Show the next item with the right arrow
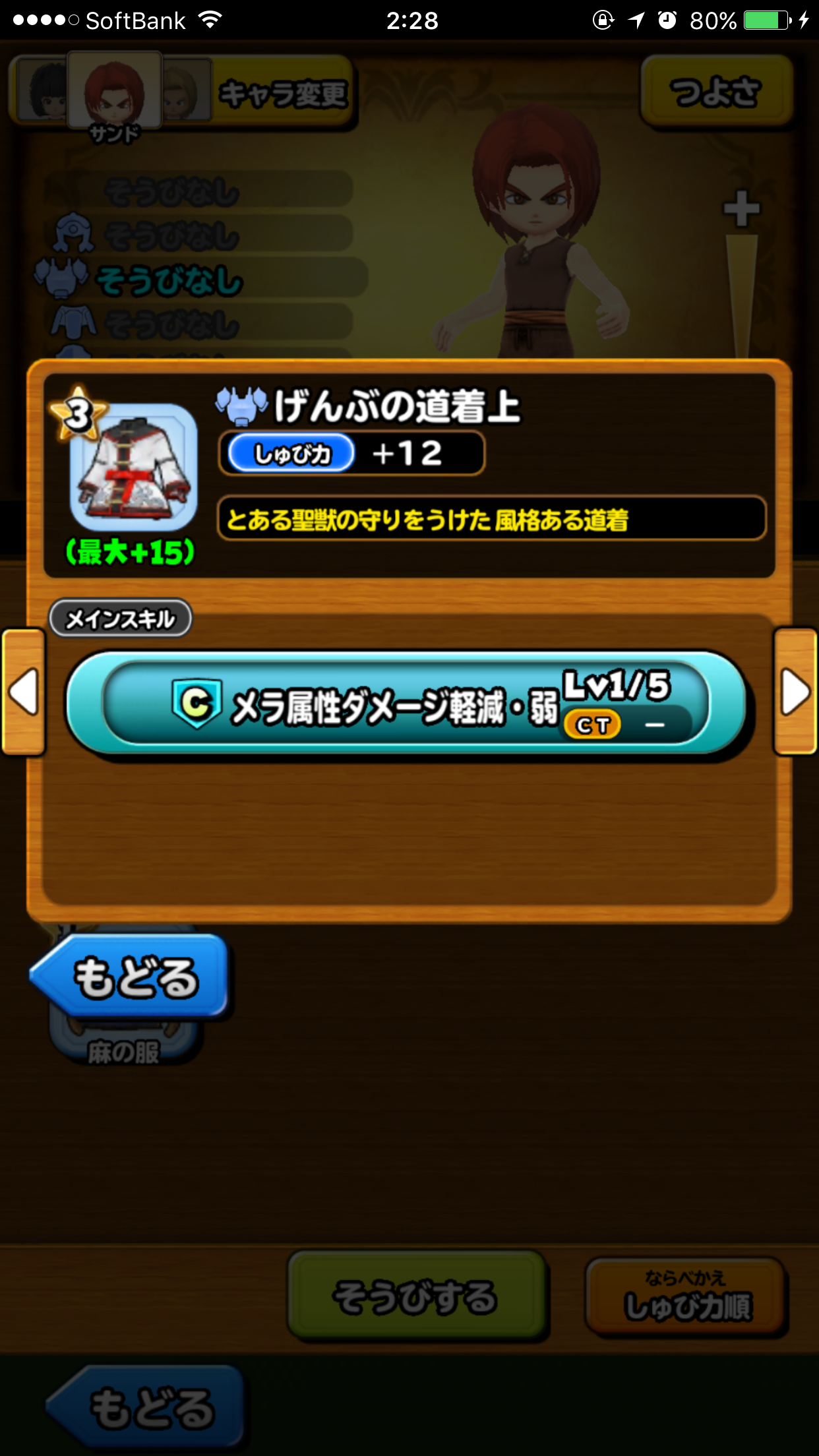The image size is (819, 1456). click(x=794, y=692)
